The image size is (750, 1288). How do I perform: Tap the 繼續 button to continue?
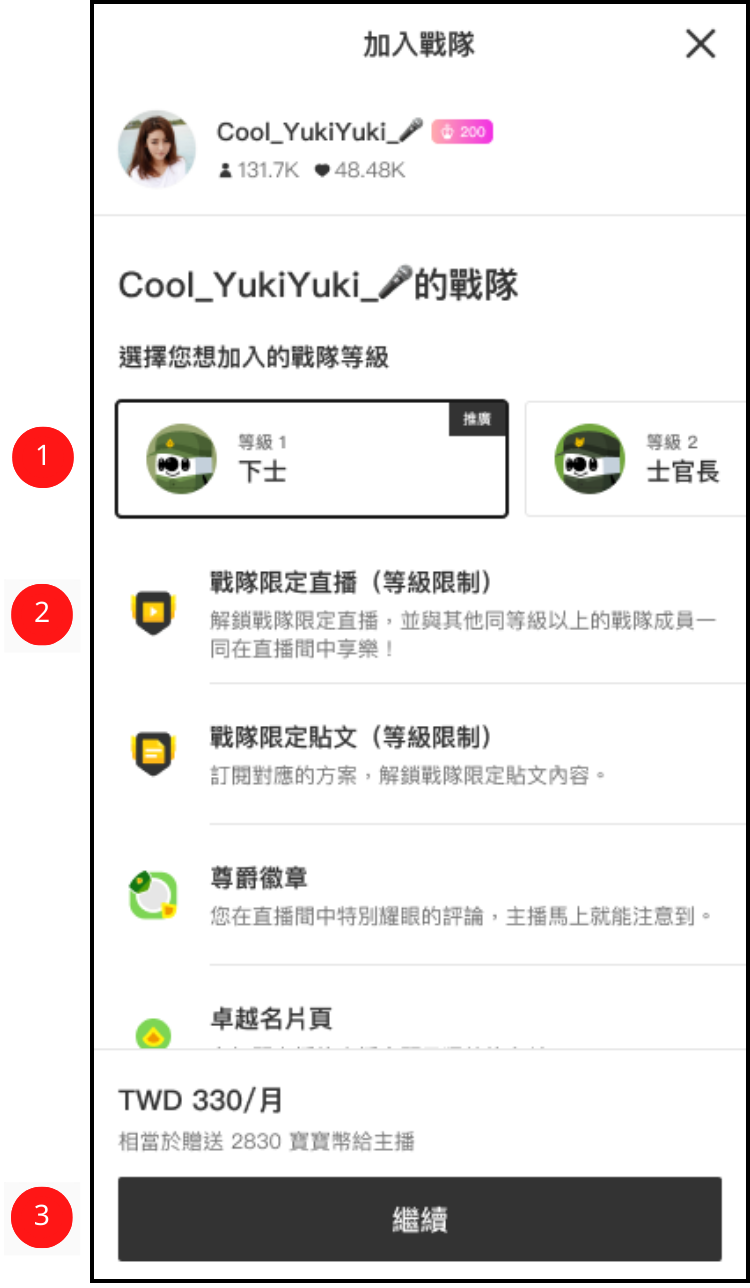[420, 1219]
